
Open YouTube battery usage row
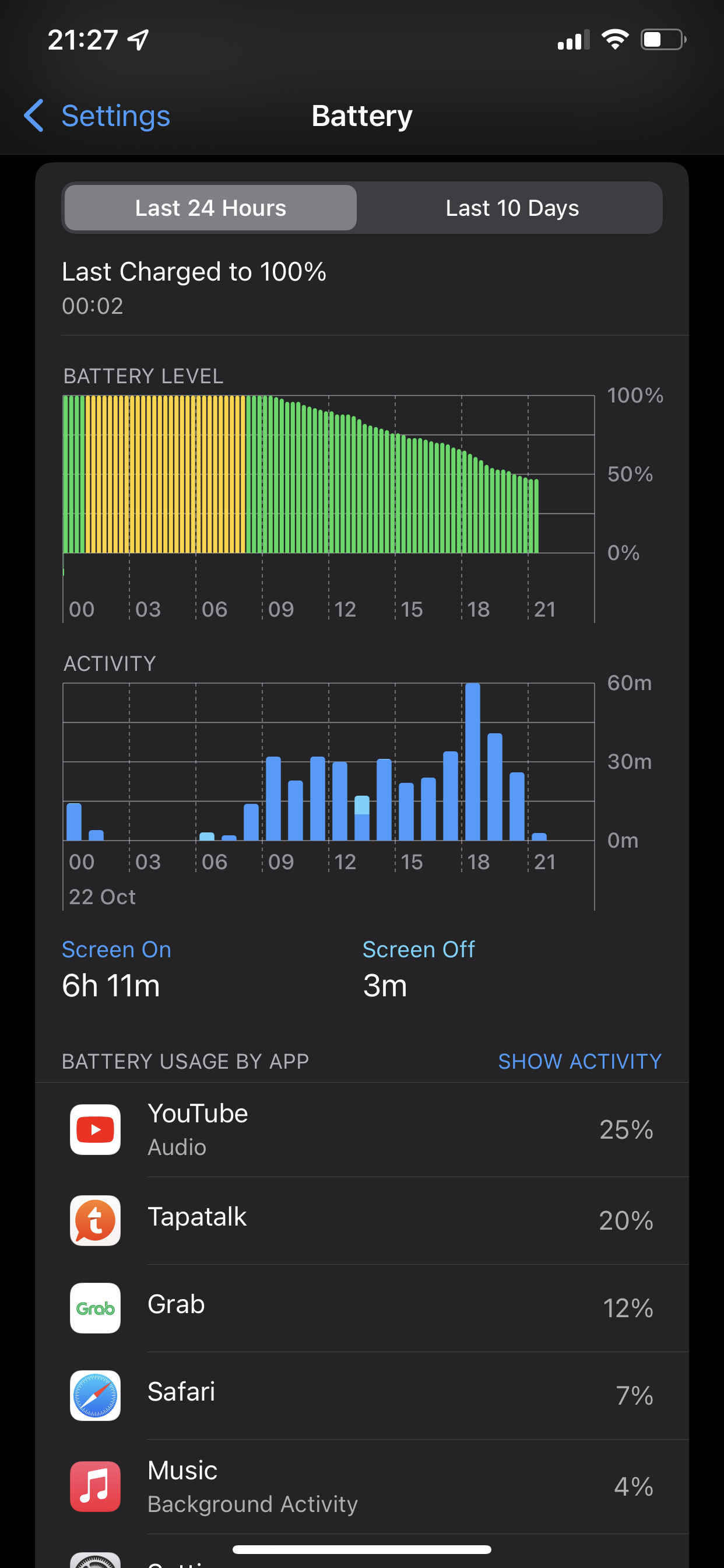(x=361, y=1130)
